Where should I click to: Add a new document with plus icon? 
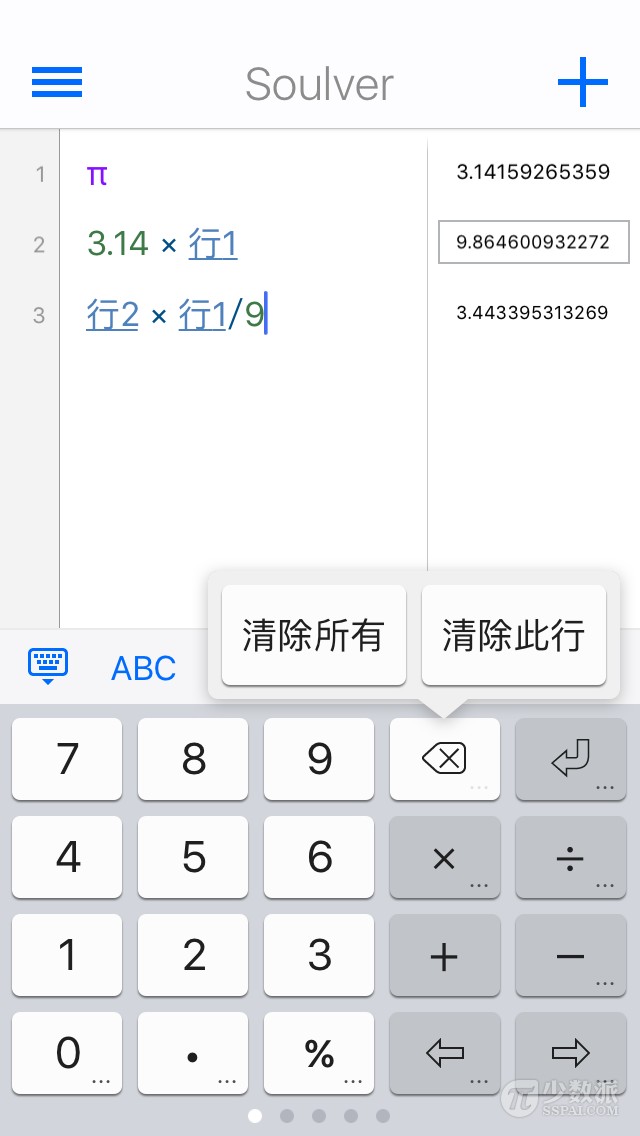[582, 83]
